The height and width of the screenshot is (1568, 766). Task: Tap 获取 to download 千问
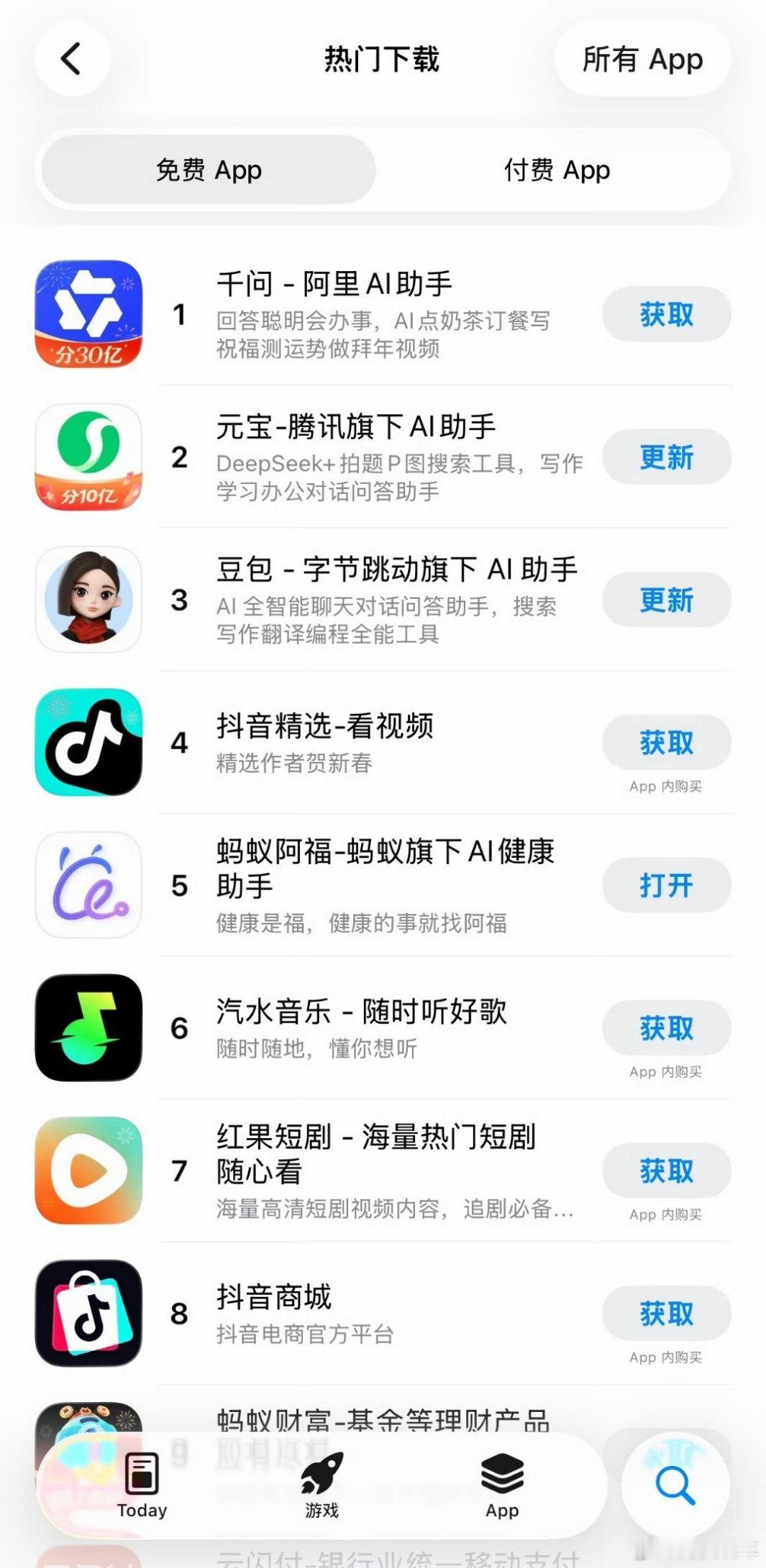(665, 313)
